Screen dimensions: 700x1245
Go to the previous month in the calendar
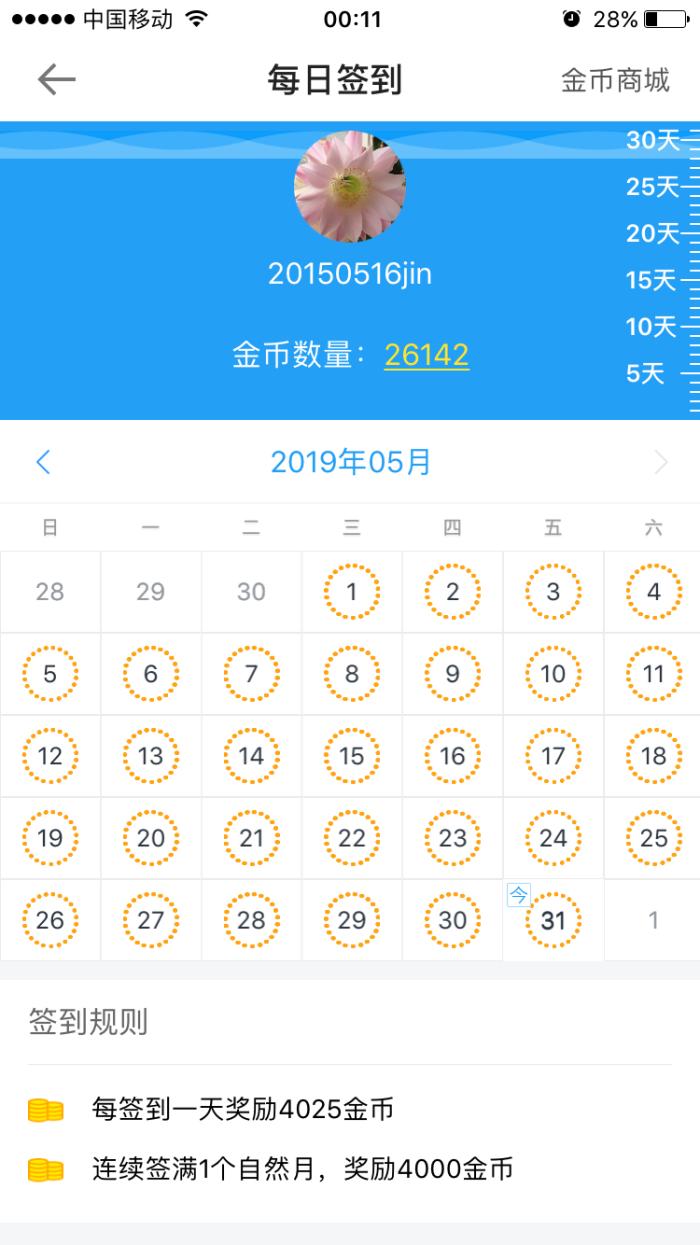click(x=43, y=462)
